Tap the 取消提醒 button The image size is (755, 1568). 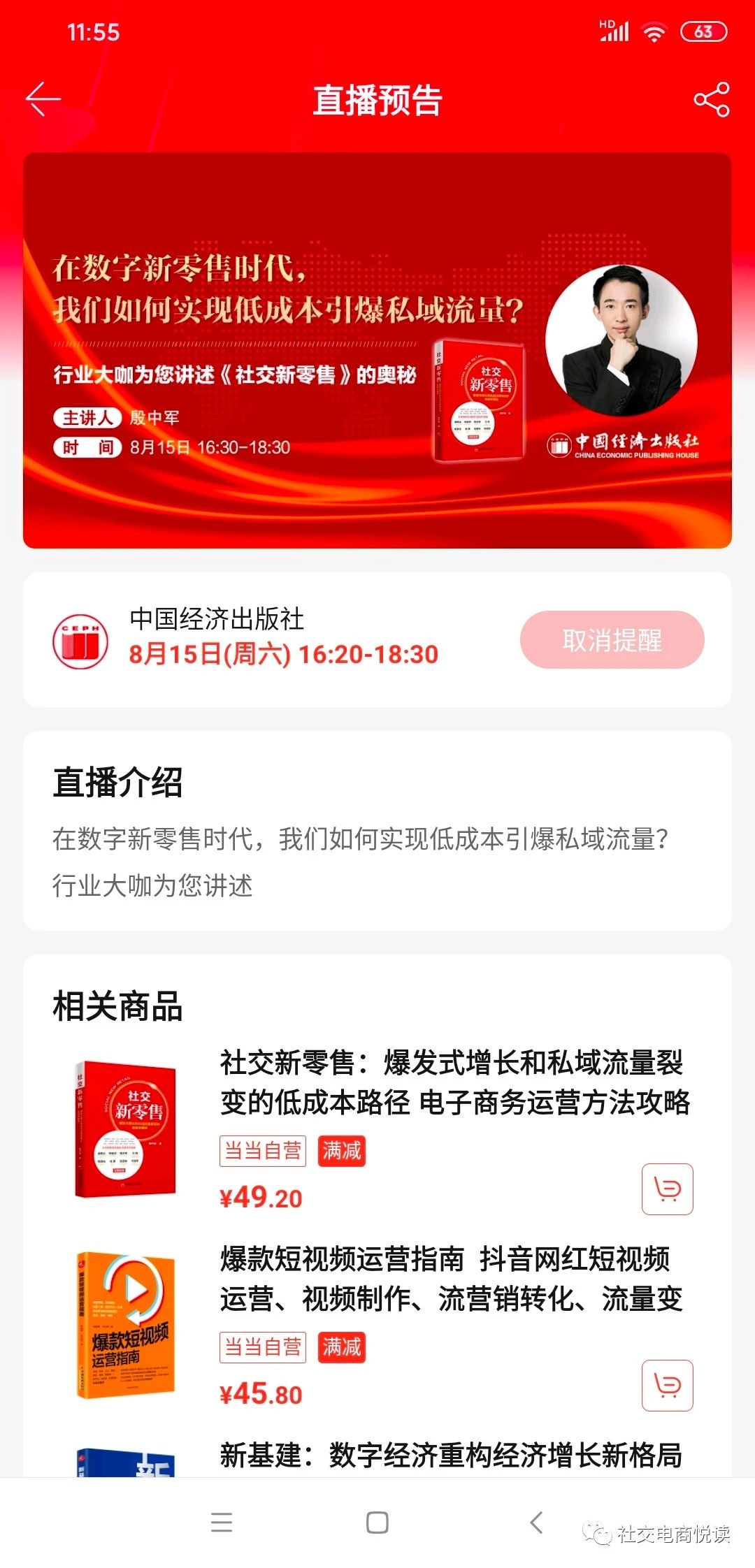point(612,639)
